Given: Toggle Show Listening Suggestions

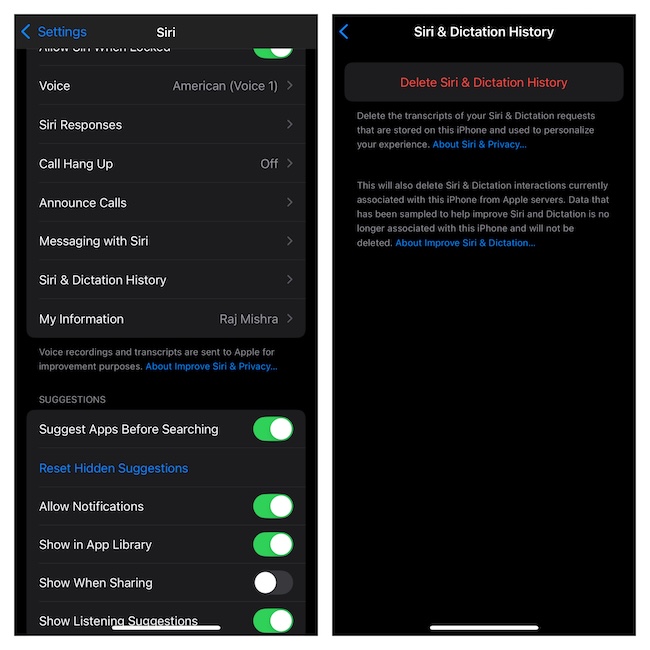Looking at the screenshot, I should point(272,620).
